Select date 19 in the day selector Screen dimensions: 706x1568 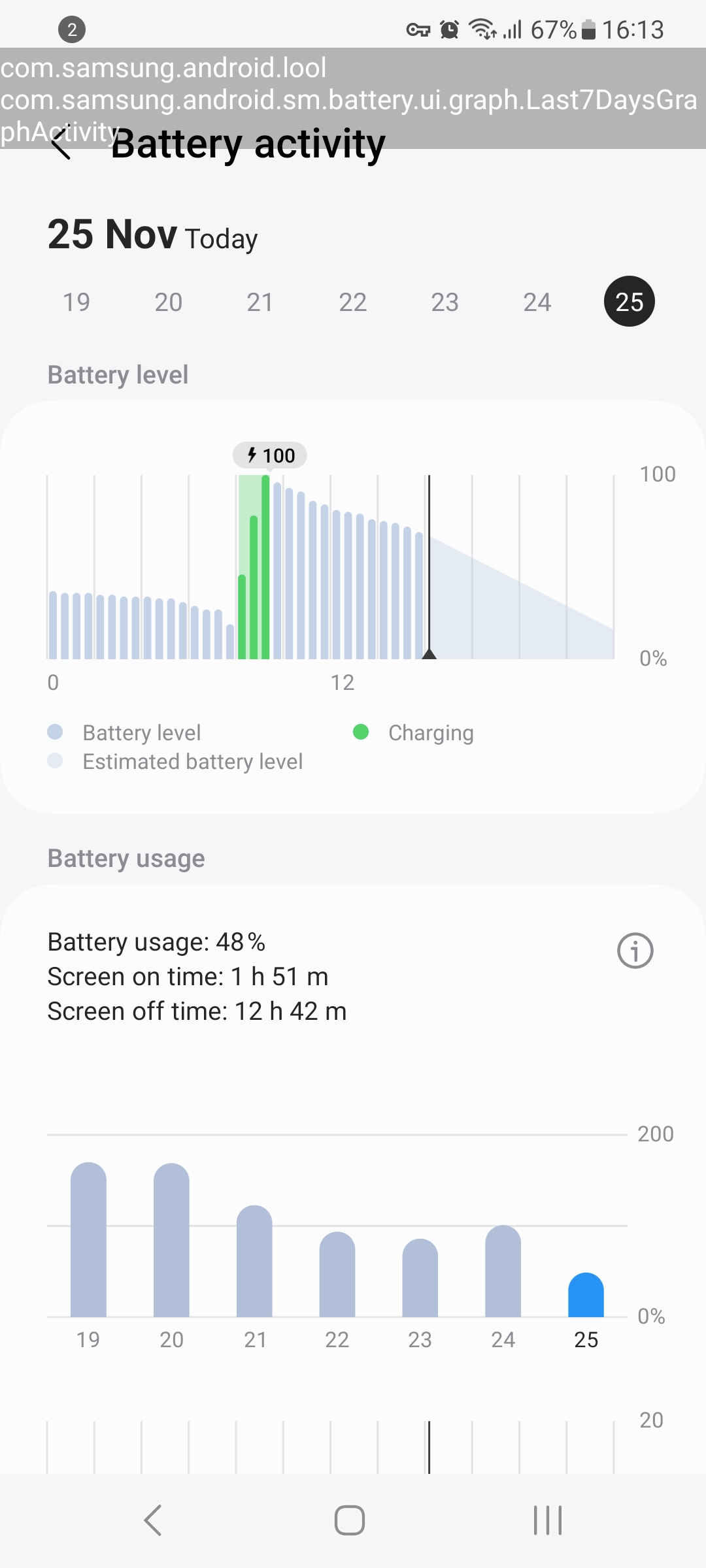coord(76,302)
